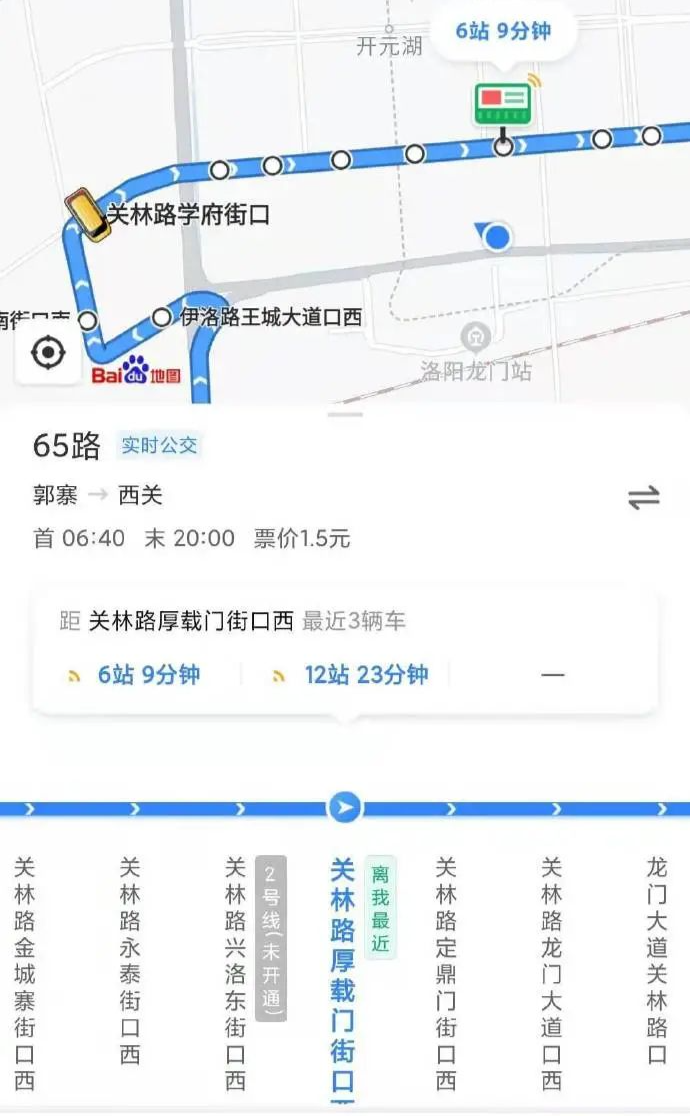The width and height of the screenshot is (690, 1116).
Task: Select the 龙门大道关林路口 stop
Action: click(x=657, y=960)
